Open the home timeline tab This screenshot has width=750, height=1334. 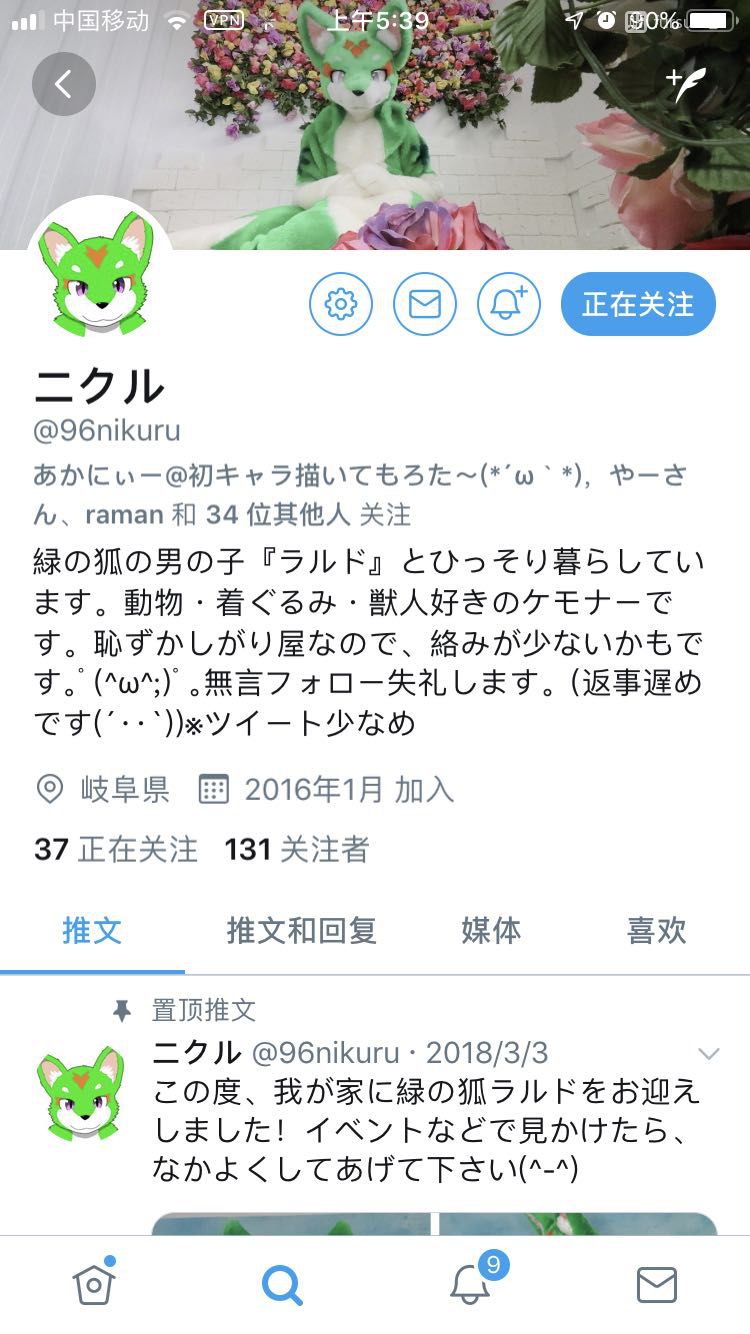pos(94,1284)
